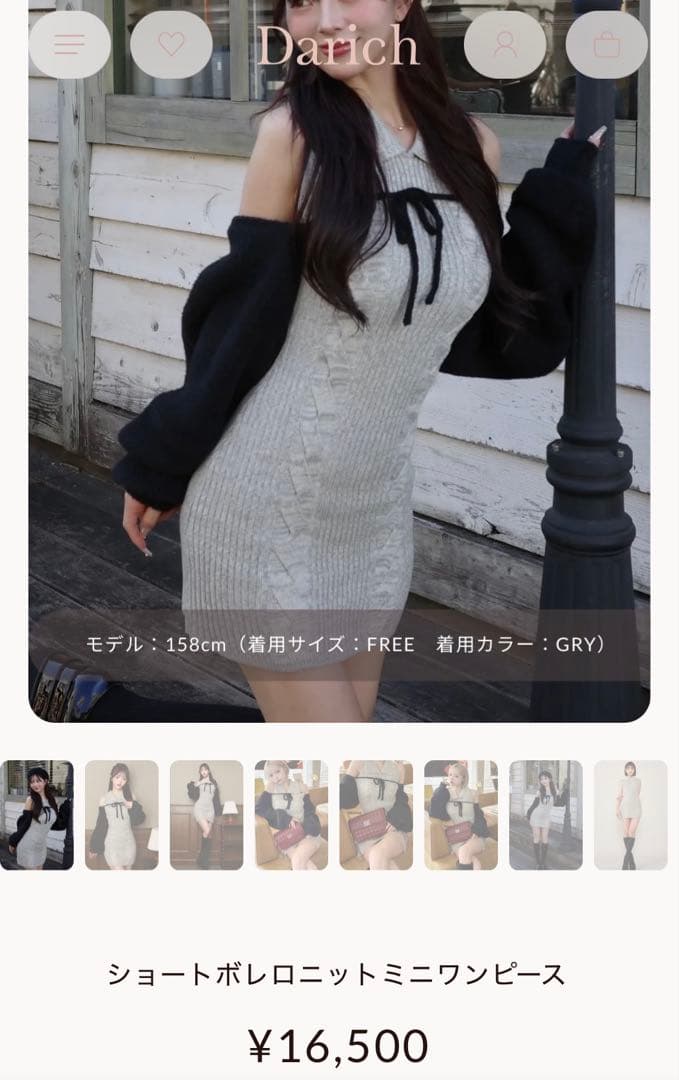Open the wishlist heart icon
The image size is (679, 1080).
click(171, 44)
